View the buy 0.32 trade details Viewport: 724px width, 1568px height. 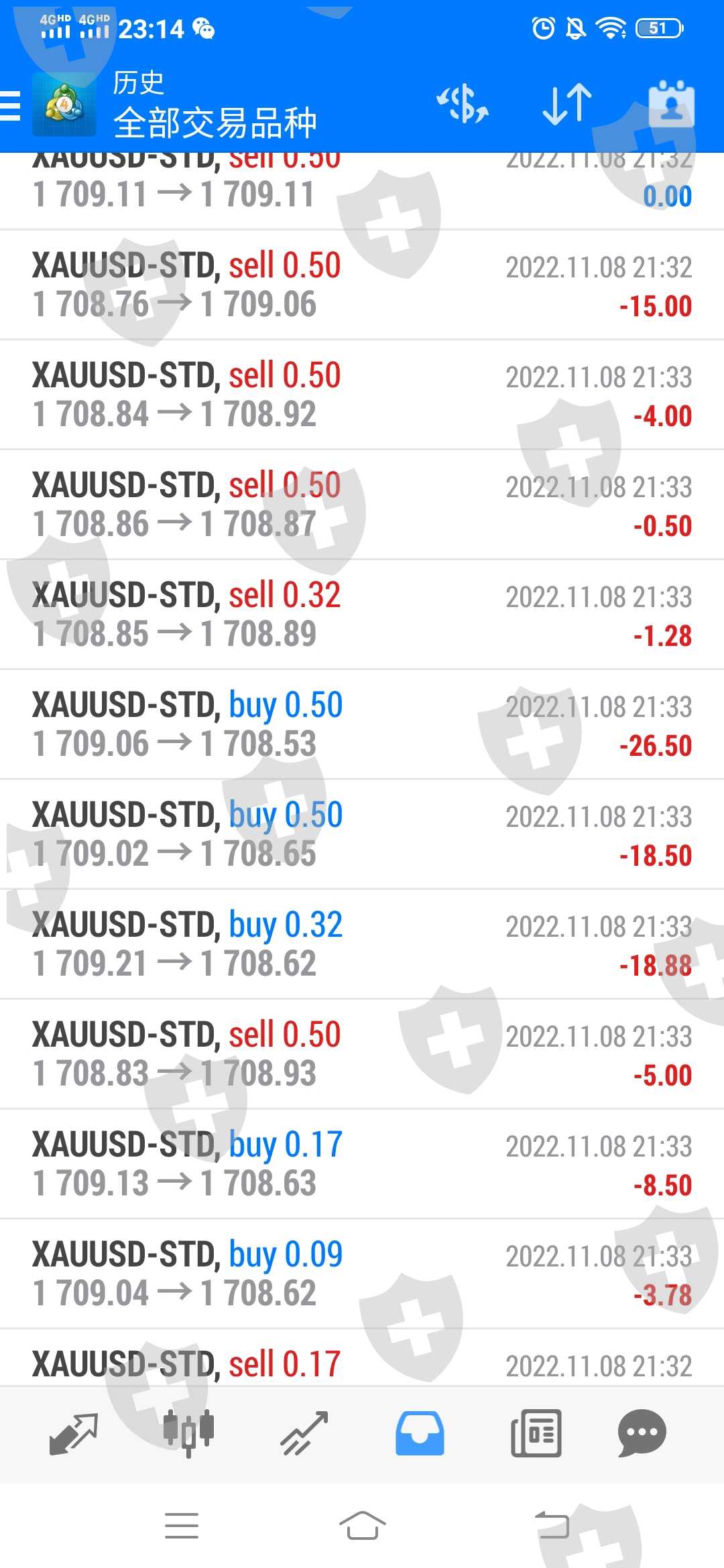(x=362, y=944)
